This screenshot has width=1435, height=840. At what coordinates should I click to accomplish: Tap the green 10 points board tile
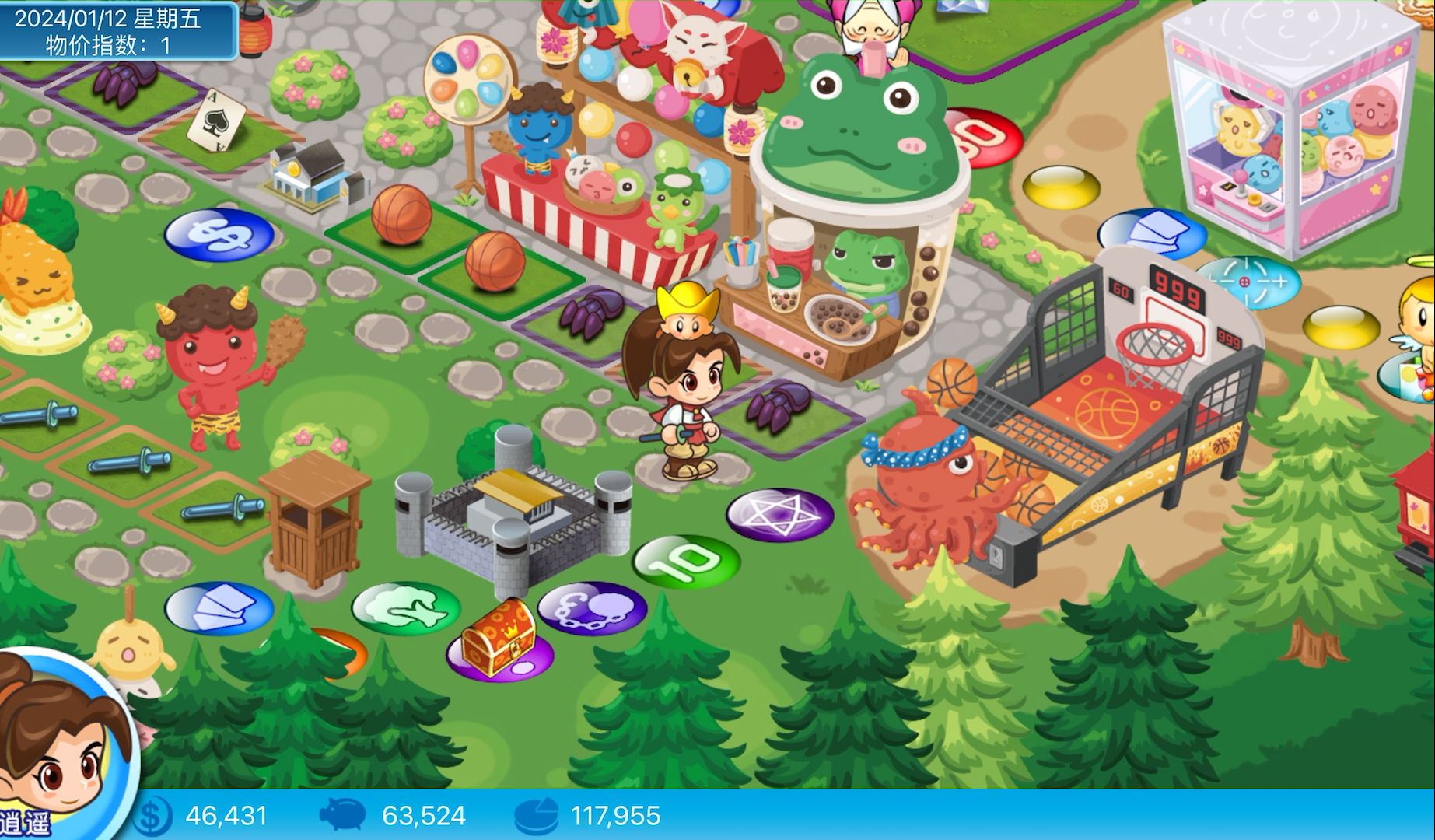coord(686,560)
